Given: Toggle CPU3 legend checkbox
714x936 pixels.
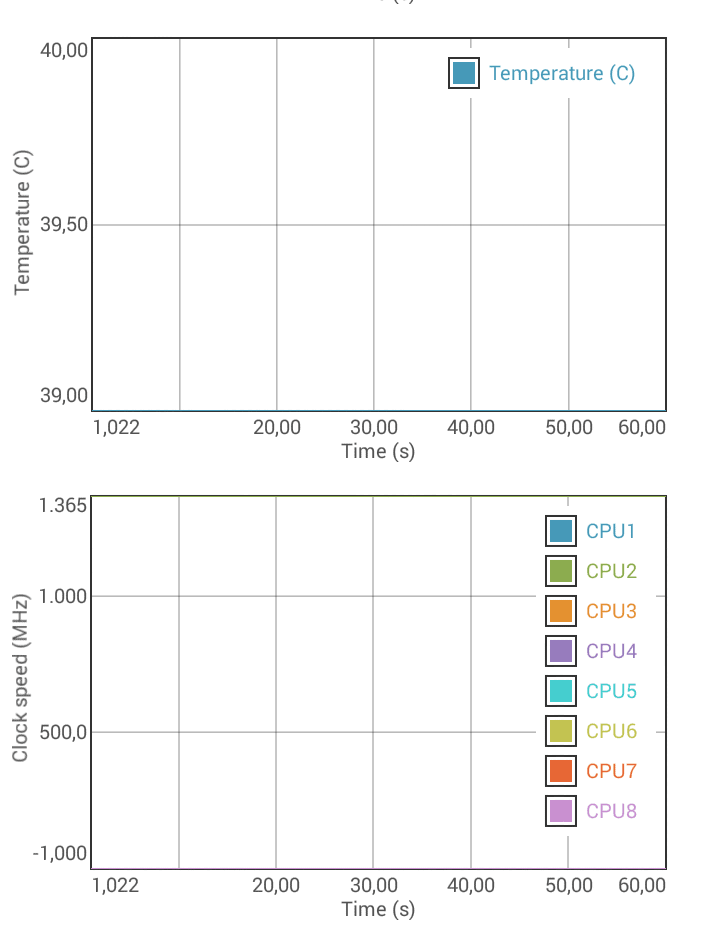Looking at the screenshot, I should (561, 611).
